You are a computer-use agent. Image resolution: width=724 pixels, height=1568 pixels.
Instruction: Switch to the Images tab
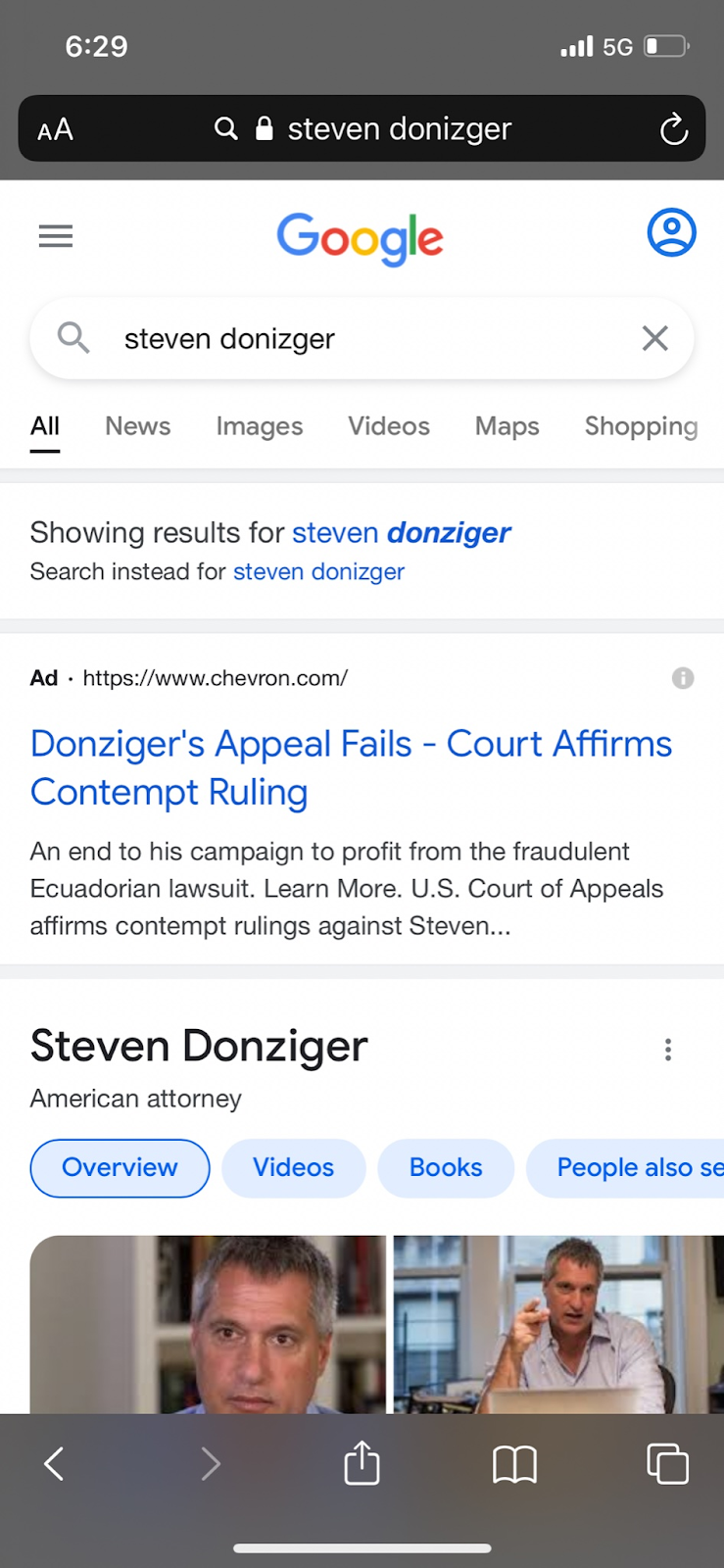260,426
